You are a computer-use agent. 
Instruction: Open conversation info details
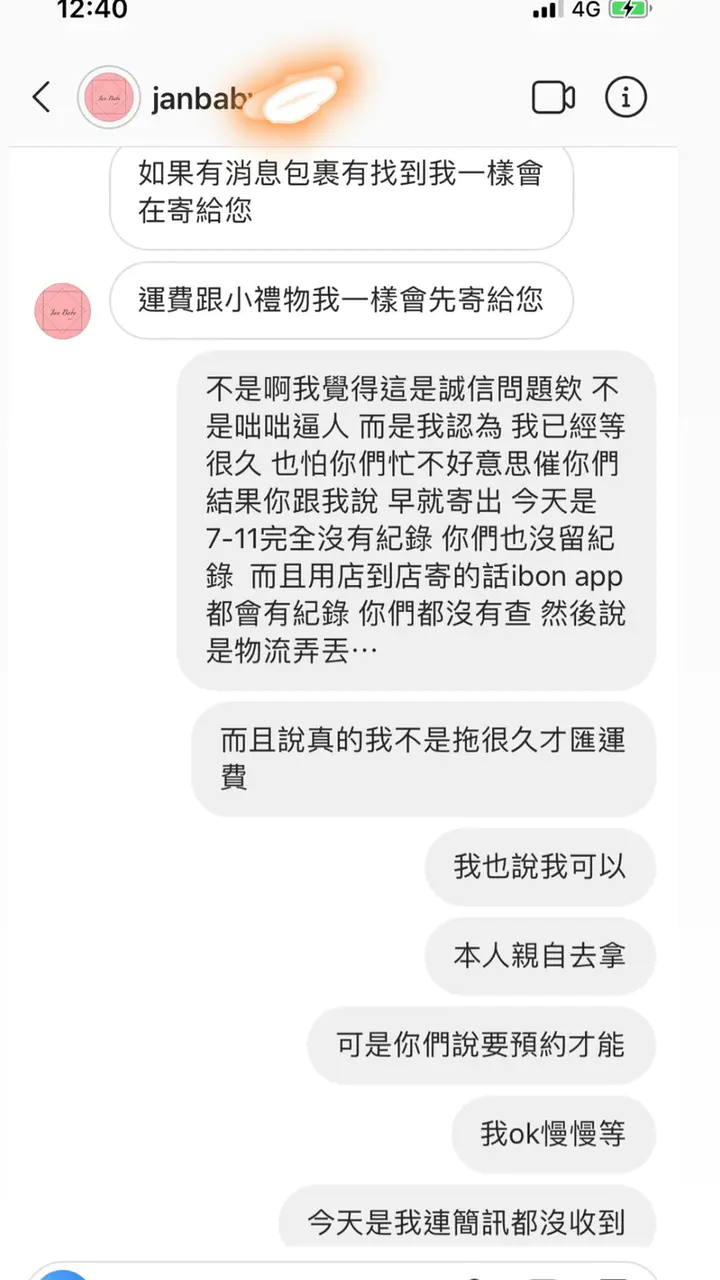(627, 98)
